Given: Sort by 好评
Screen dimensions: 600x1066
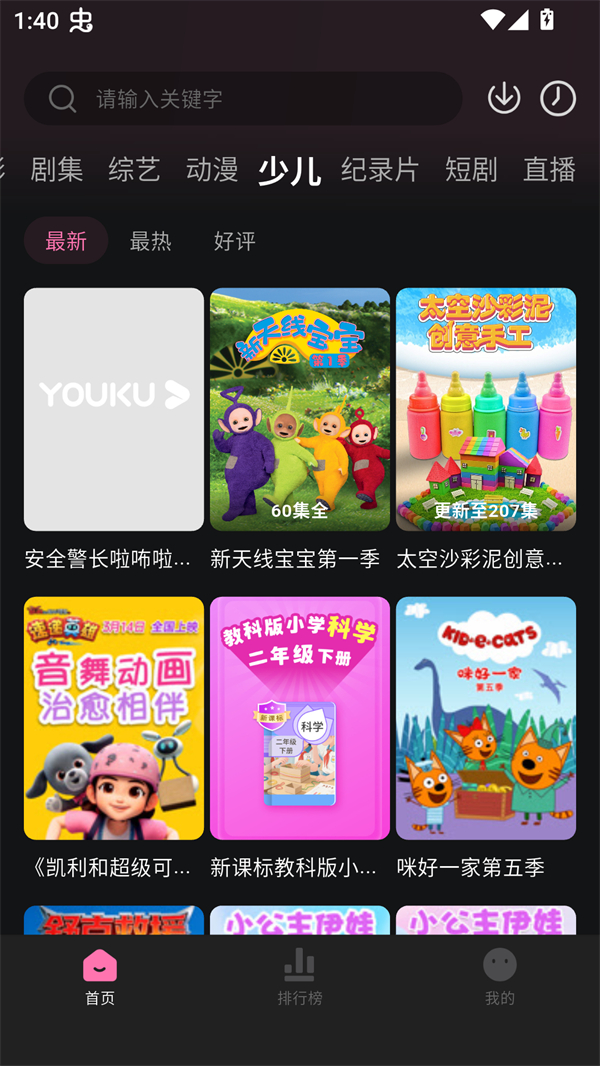Looking at the screenshot, I should (235, 241).
